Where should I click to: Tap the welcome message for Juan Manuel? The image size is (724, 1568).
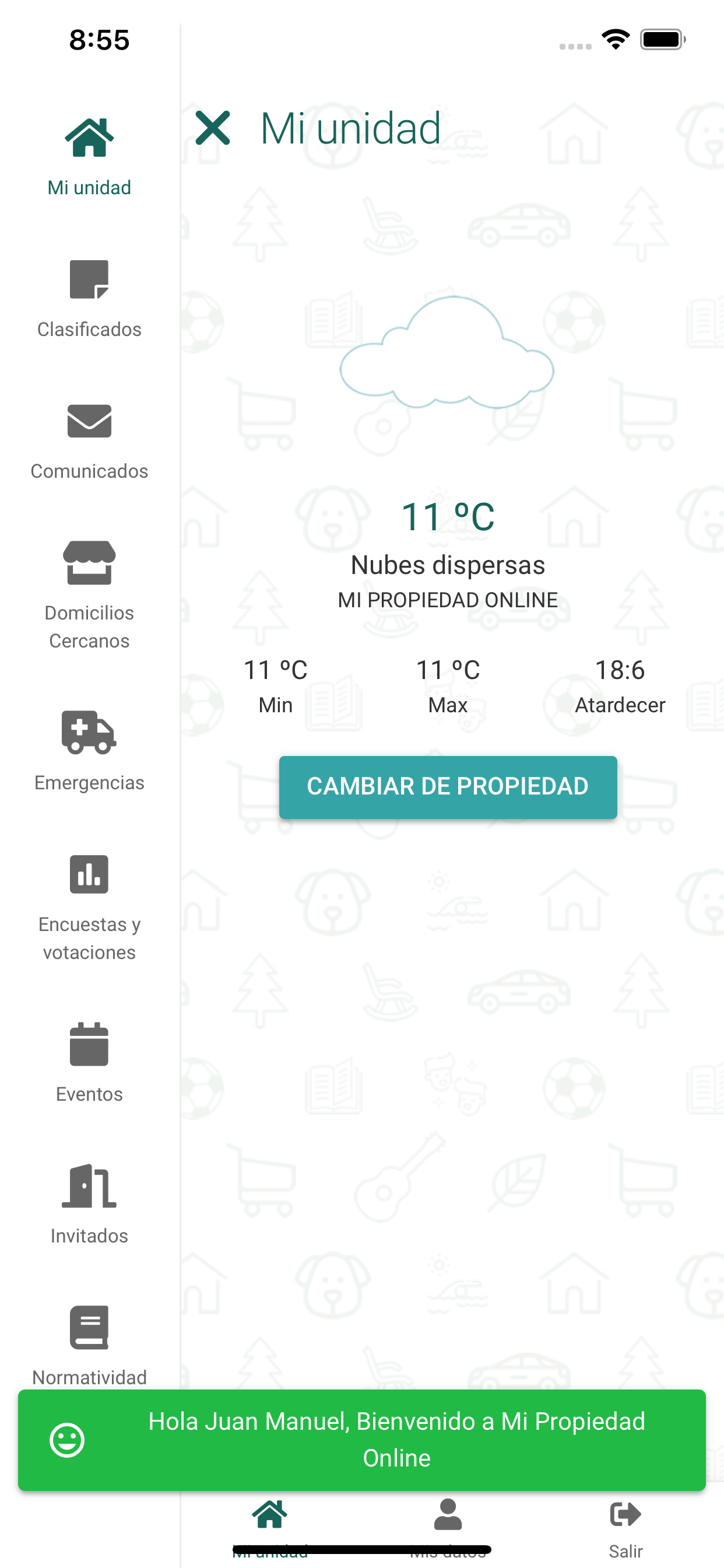pyautogui.click(x=398, y=1440)
